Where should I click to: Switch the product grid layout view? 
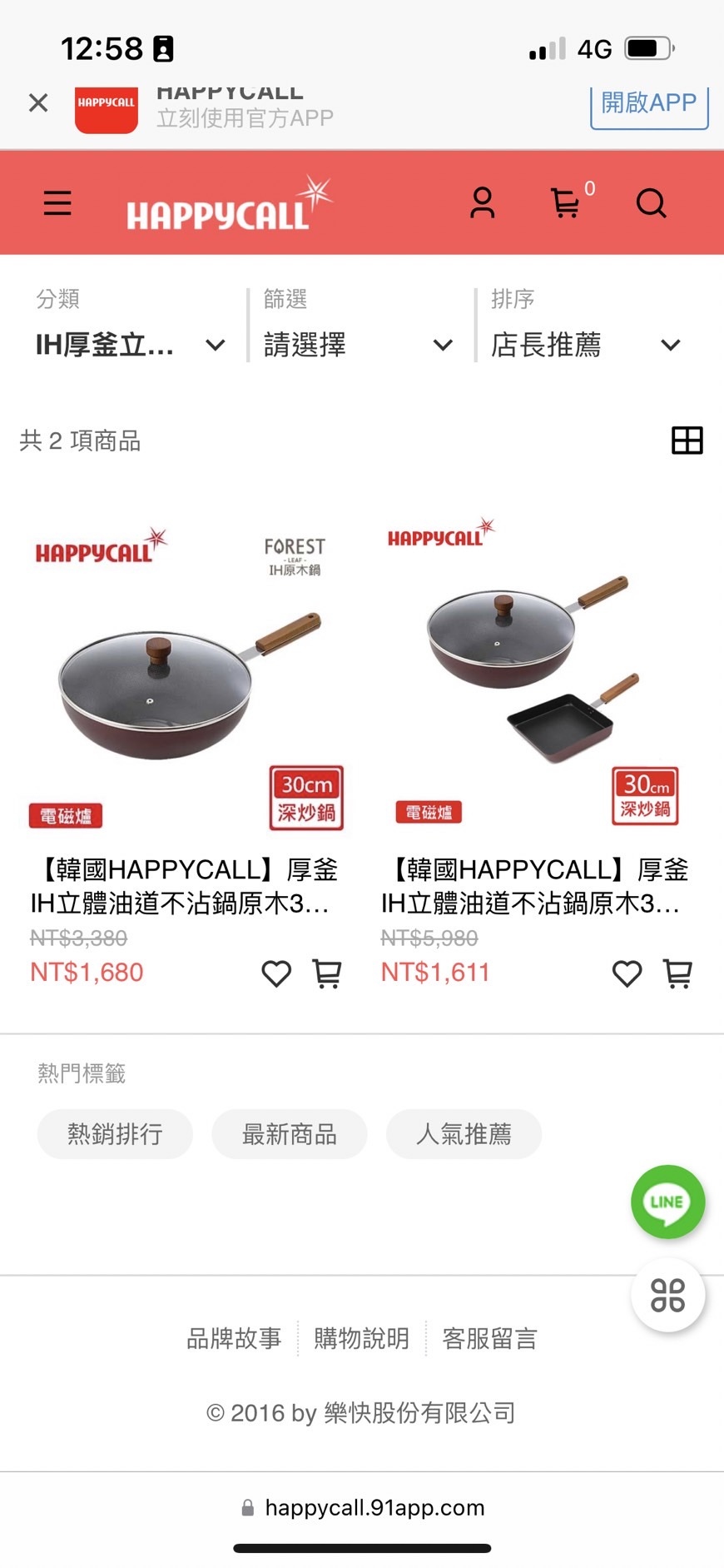[687, 441]
